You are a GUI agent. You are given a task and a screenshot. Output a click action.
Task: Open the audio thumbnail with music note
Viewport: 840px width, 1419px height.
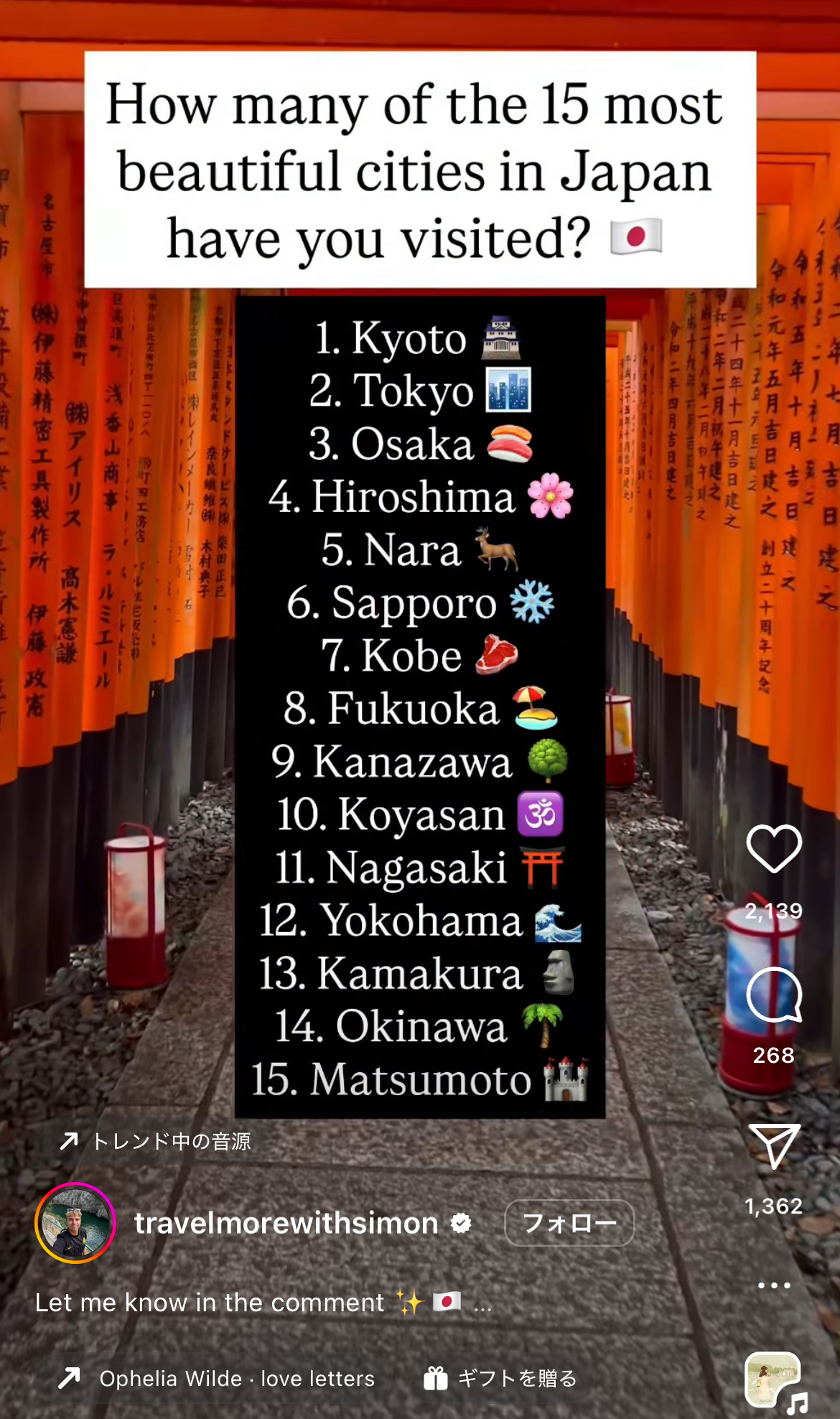point(774,1380)
